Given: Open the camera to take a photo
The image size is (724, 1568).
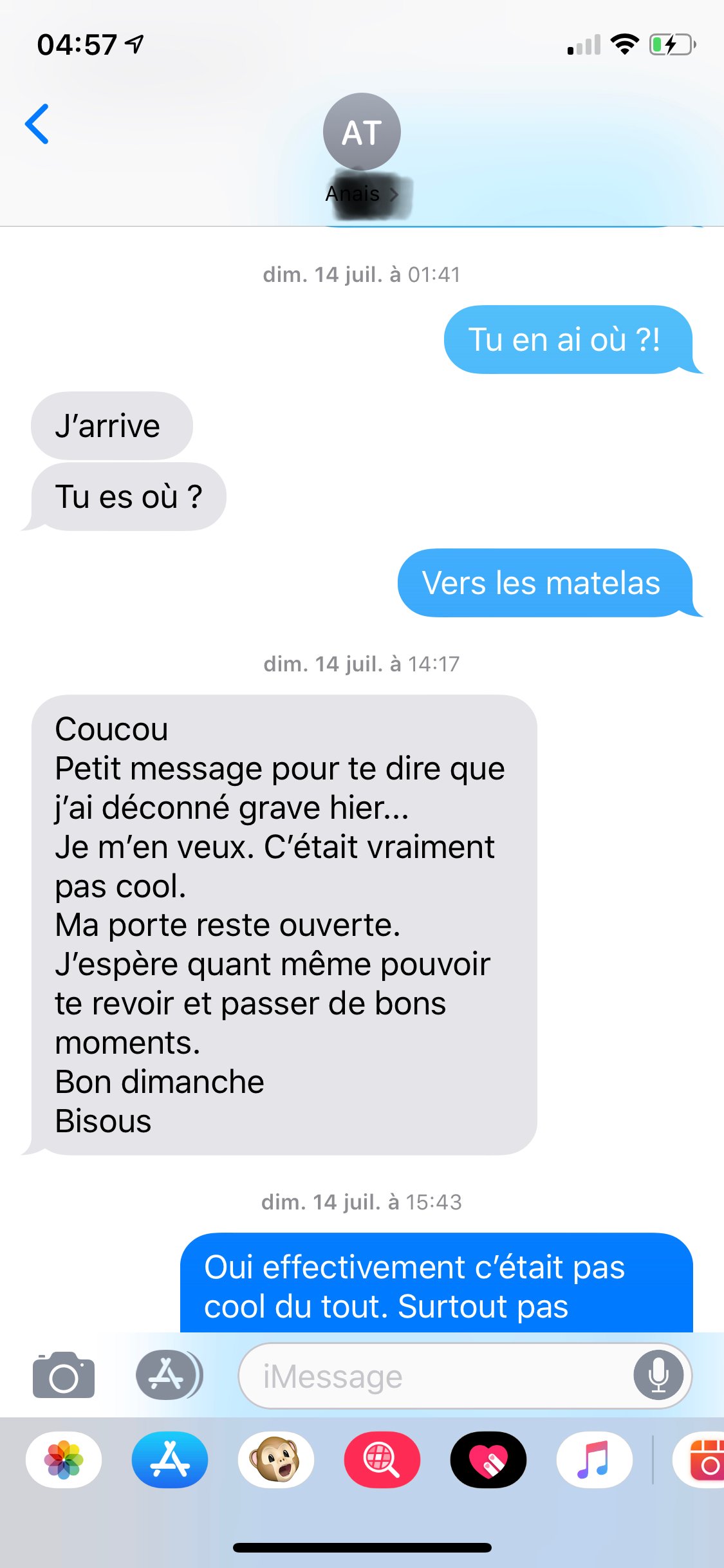Looking at the screenshot, I should (x=63, y=1375).
